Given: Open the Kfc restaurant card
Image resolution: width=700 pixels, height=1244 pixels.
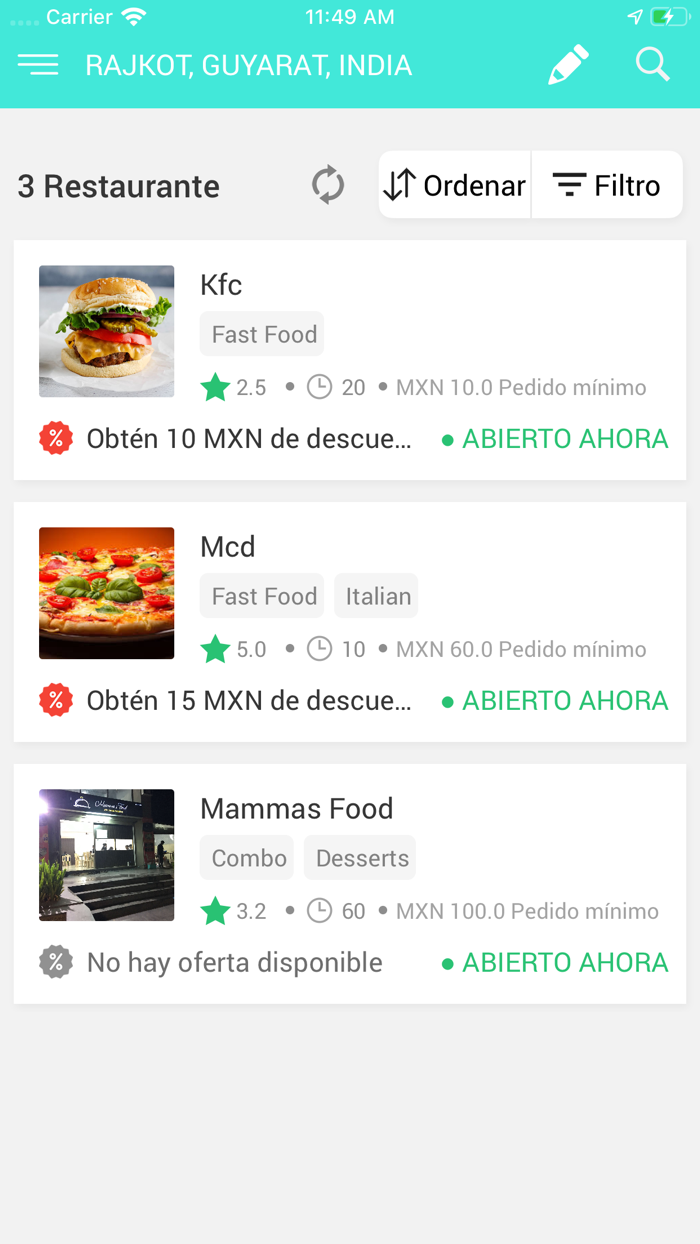Looking at the screenshot, I should (350, 360).
